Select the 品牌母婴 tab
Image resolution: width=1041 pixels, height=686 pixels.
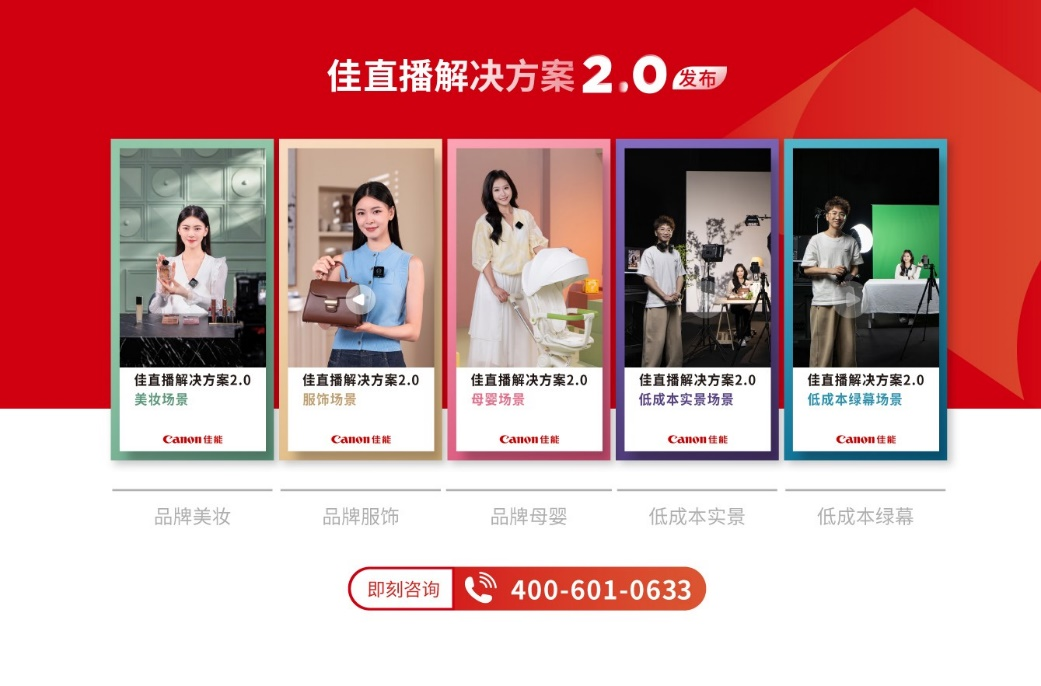pyautogui.click(x=528, y=516)
